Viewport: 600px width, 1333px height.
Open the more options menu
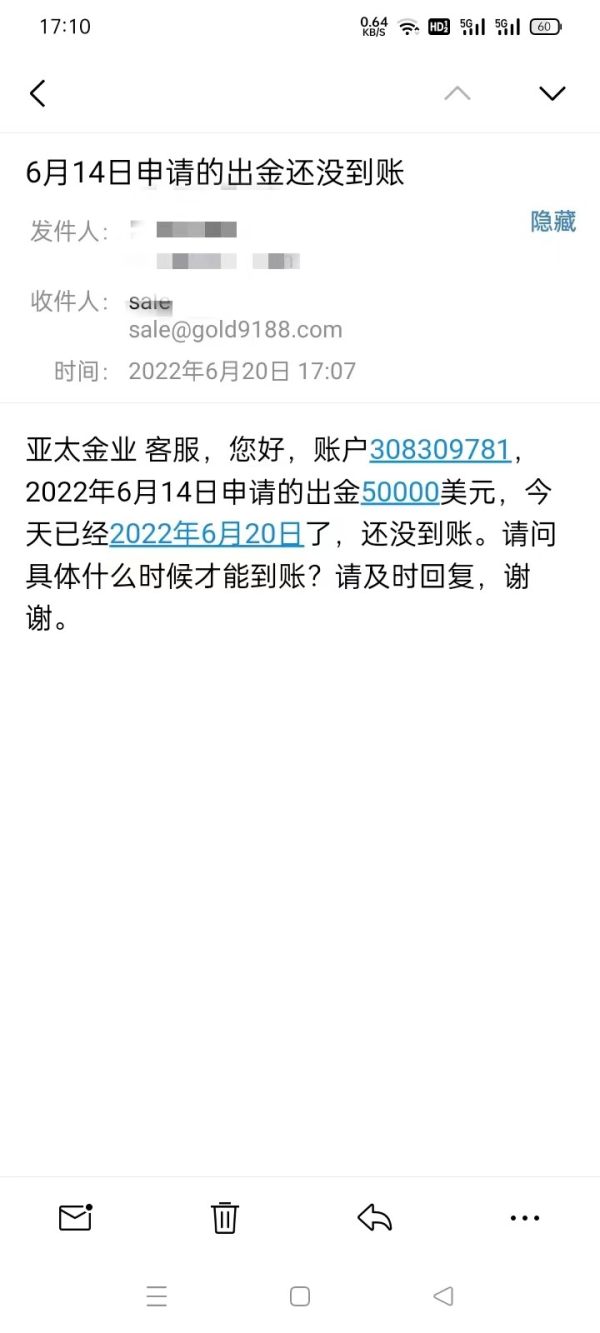tap(525, 1218)
